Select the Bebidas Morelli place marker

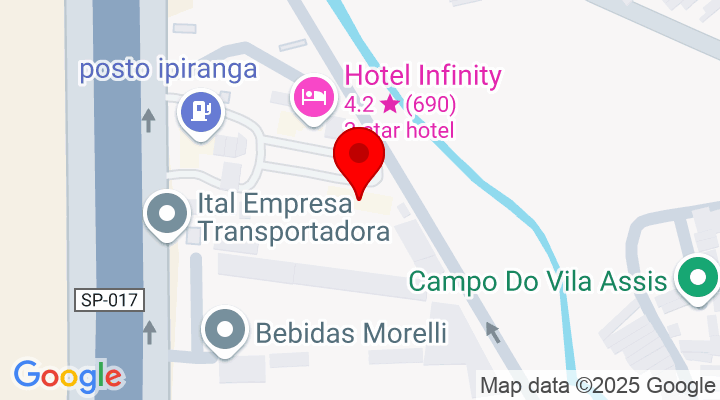click(225, 331)
